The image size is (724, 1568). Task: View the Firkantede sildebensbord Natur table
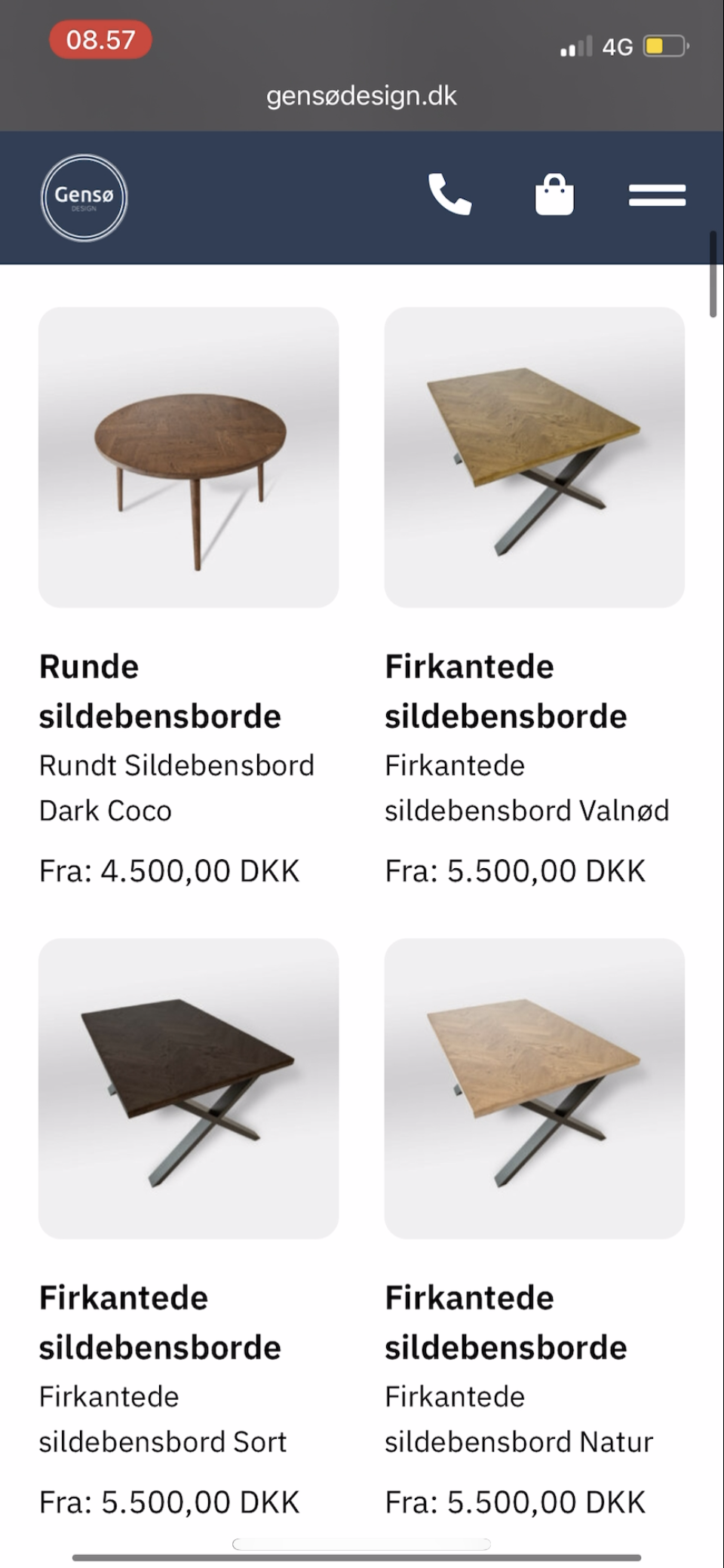534,1088
